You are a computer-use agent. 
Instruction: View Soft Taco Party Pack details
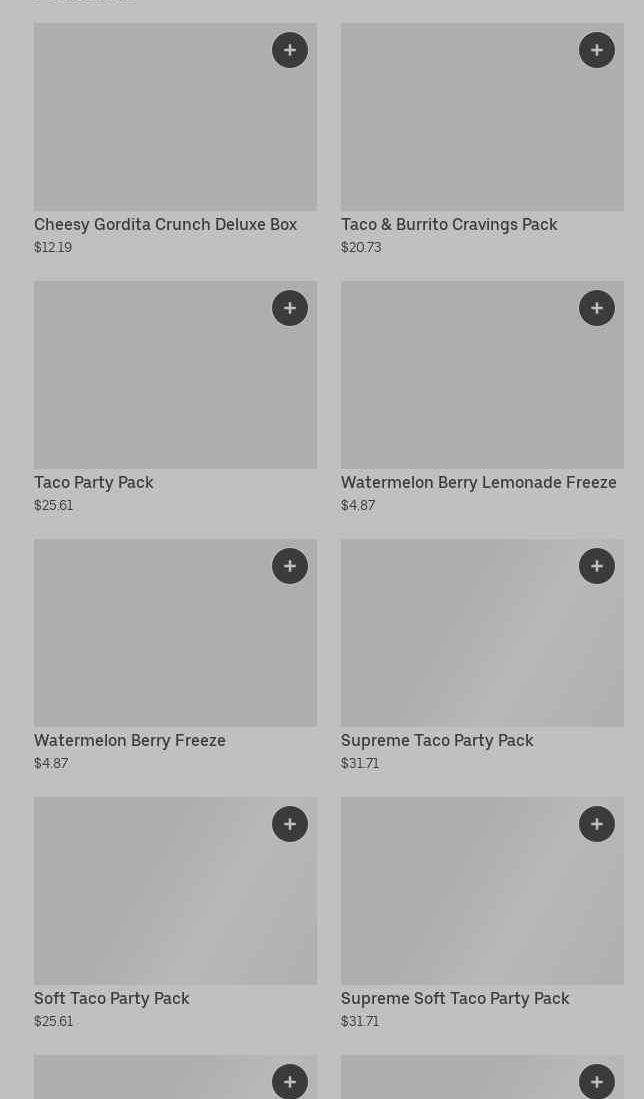[175, 913]
